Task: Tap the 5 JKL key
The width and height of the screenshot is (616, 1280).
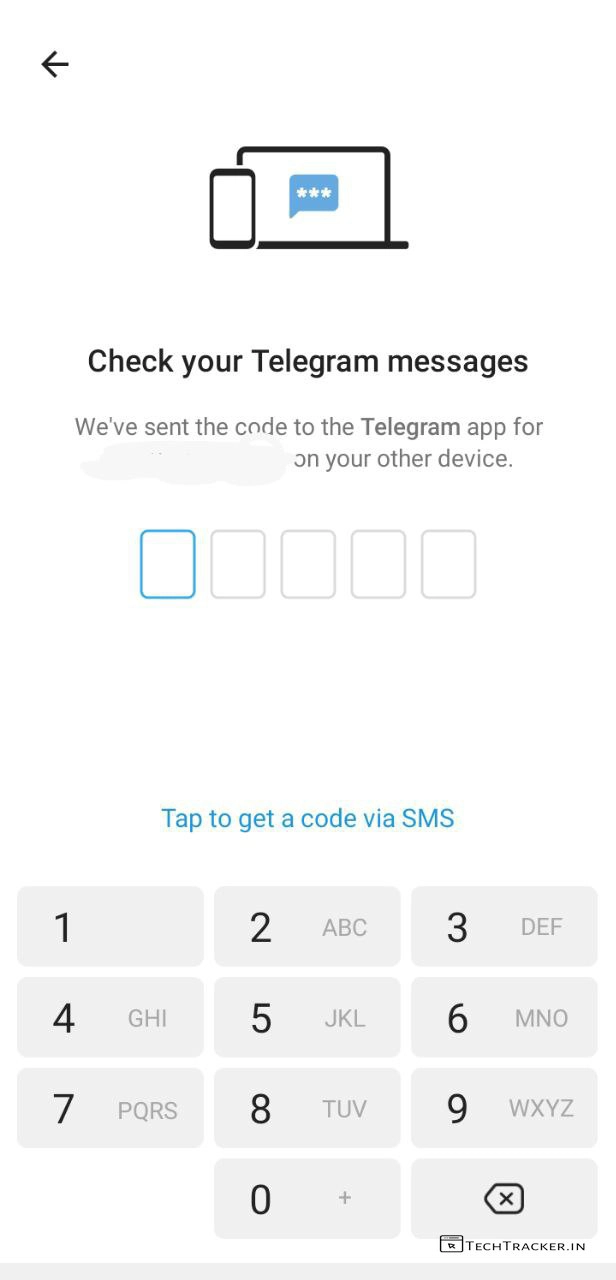Action: coord(307,1018)
